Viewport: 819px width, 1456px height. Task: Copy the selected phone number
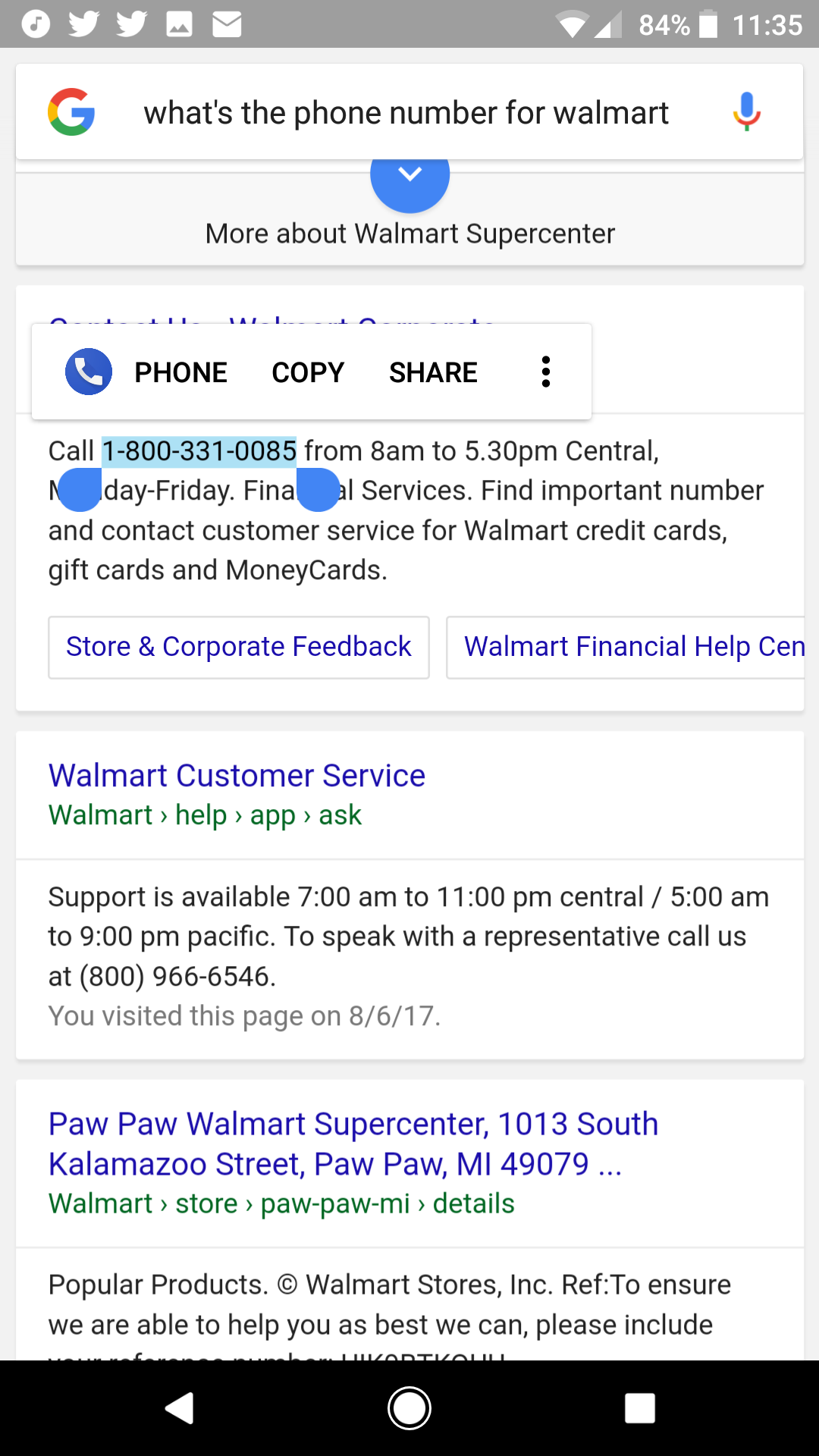pyautogui.click(x=308, y=372)
